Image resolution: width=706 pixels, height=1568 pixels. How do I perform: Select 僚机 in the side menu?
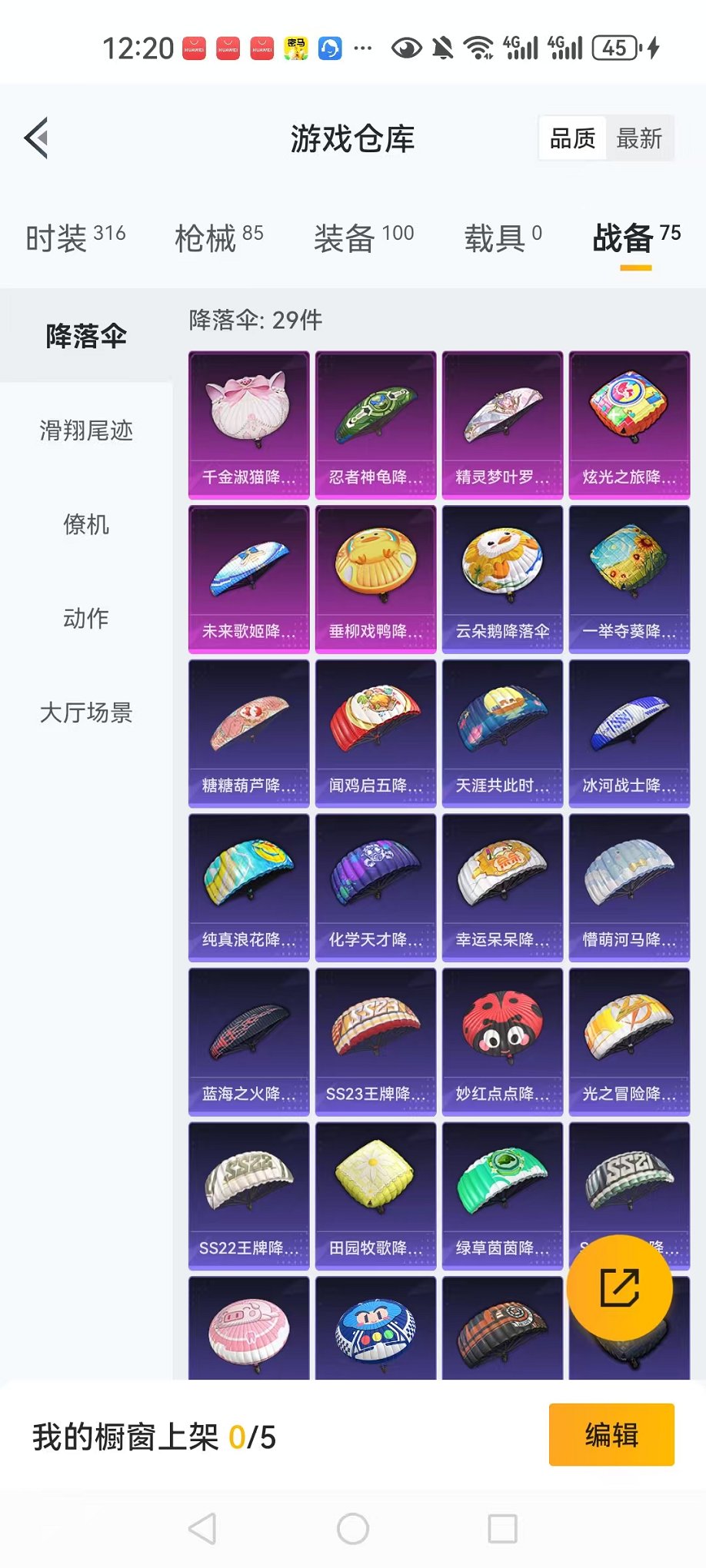(x=86, y=525)
